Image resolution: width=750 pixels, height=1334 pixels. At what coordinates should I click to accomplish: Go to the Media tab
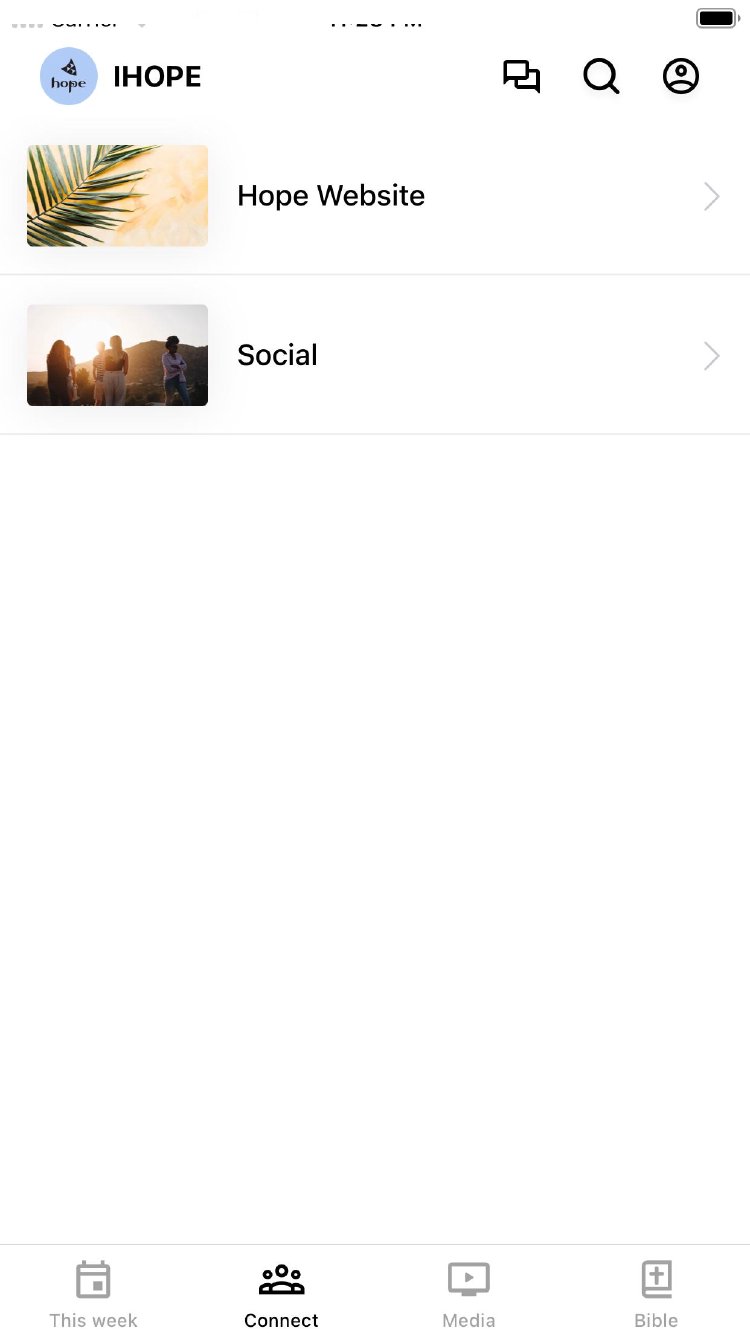(x=468, y=1293)
